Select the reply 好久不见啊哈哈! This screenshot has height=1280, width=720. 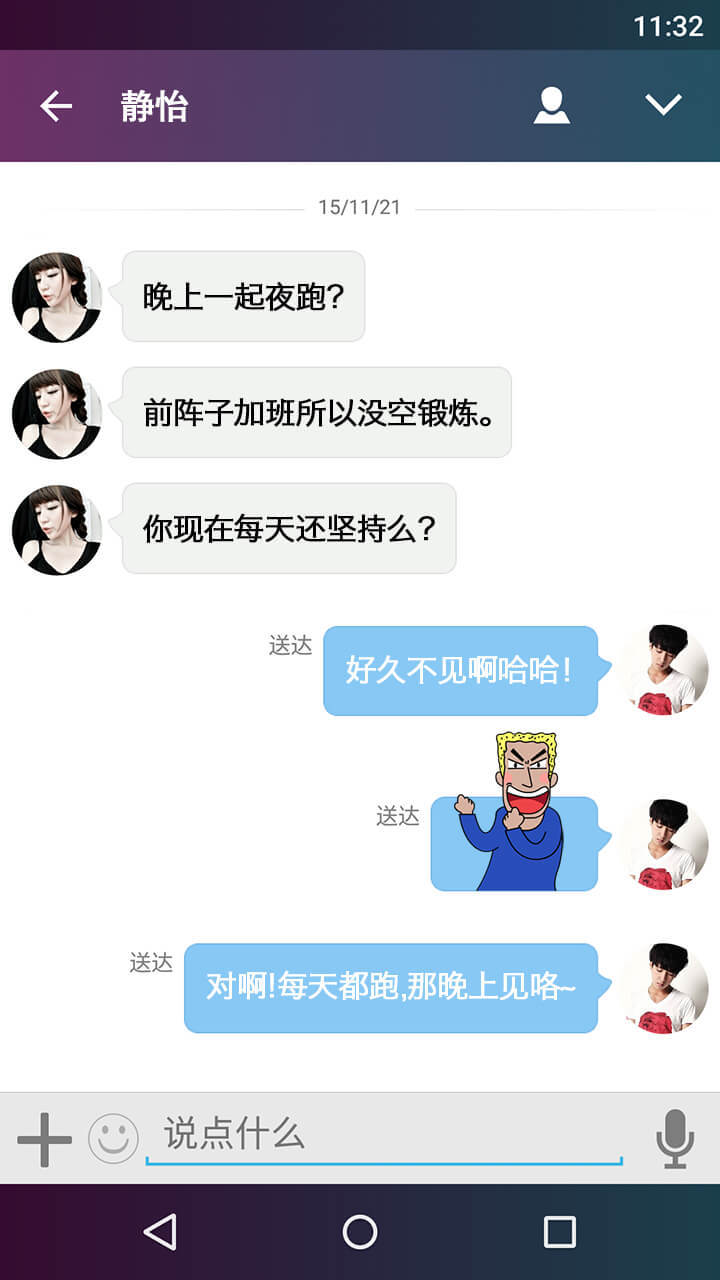coord(461,670)
